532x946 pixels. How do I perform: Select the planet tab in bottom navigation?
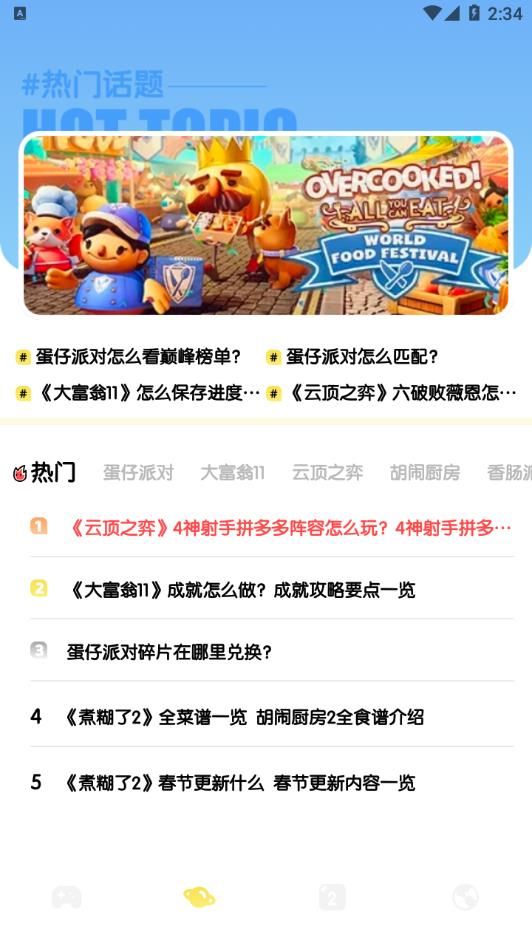[x=199, y=898]
